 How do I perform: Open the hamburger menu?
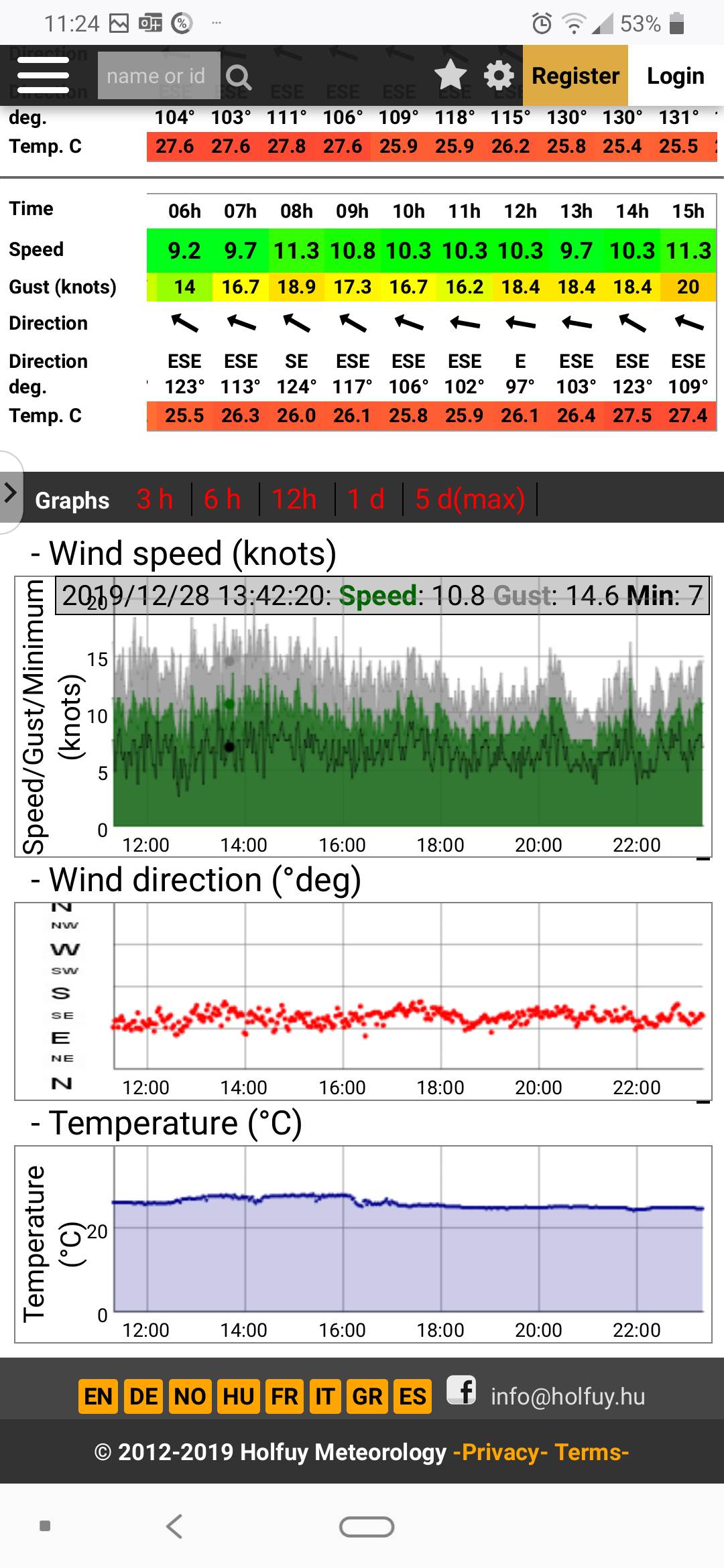coord(44,75)
